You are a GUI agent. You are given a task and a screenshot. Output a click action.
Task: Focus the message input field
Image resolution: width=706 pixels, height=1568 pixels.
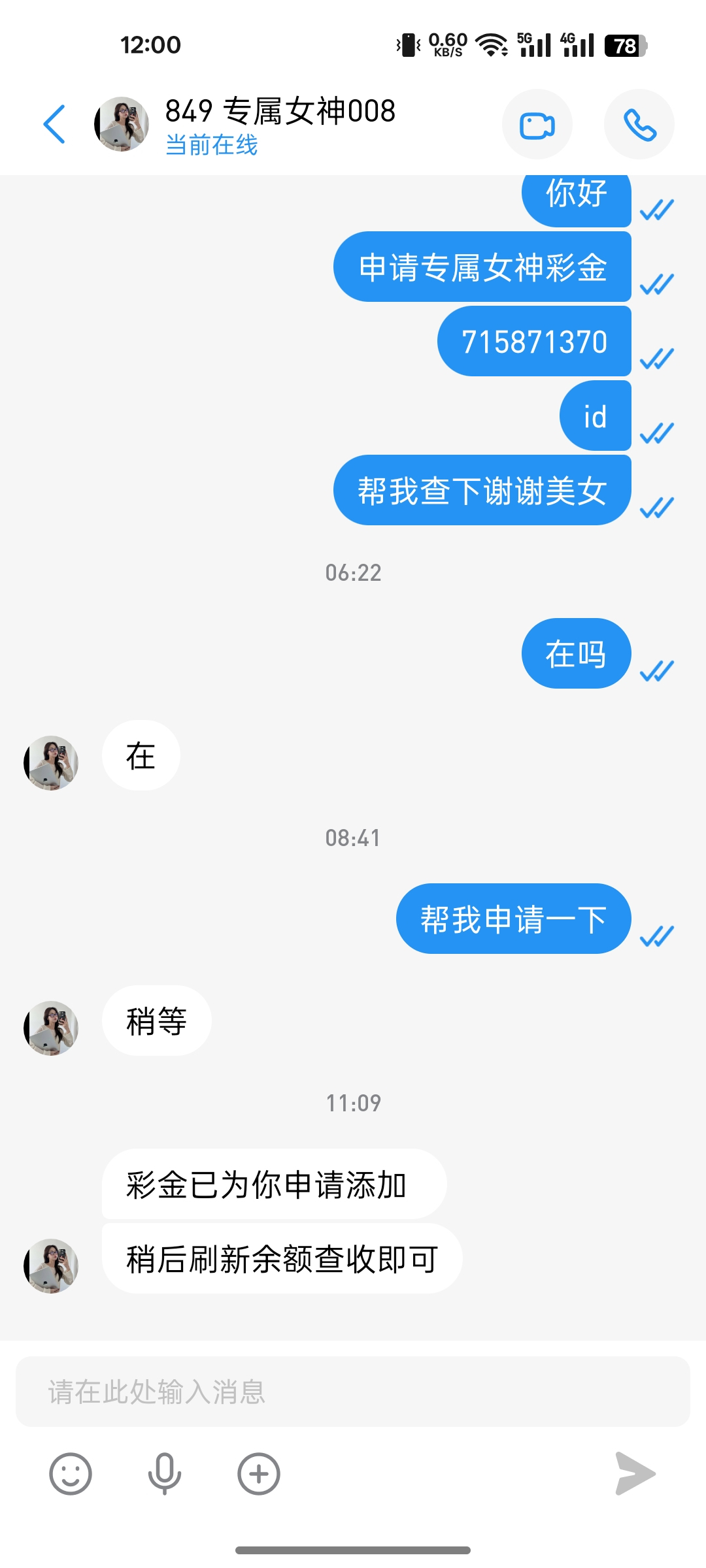coord(353,1392)
